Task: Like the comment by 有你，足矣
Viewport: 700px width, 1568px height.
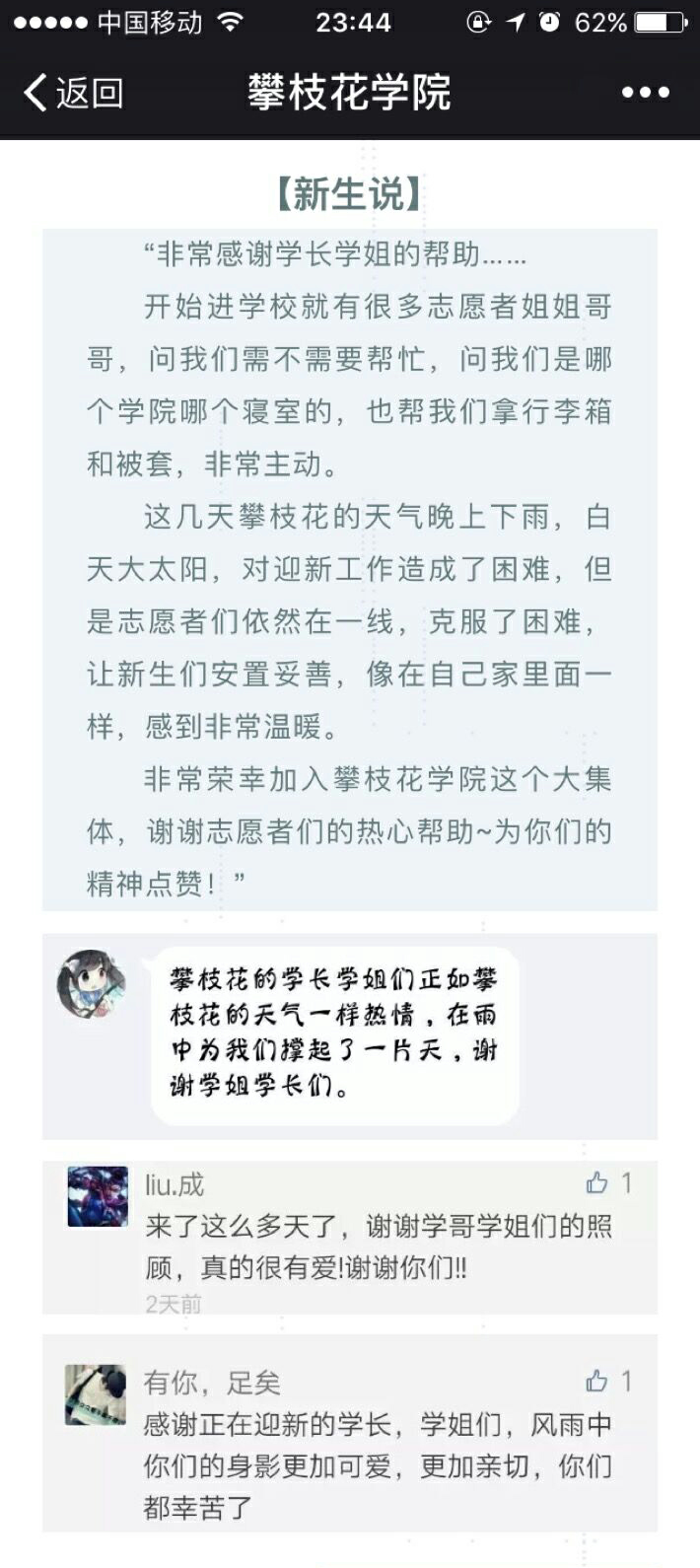Action: tap(597, 1381)
